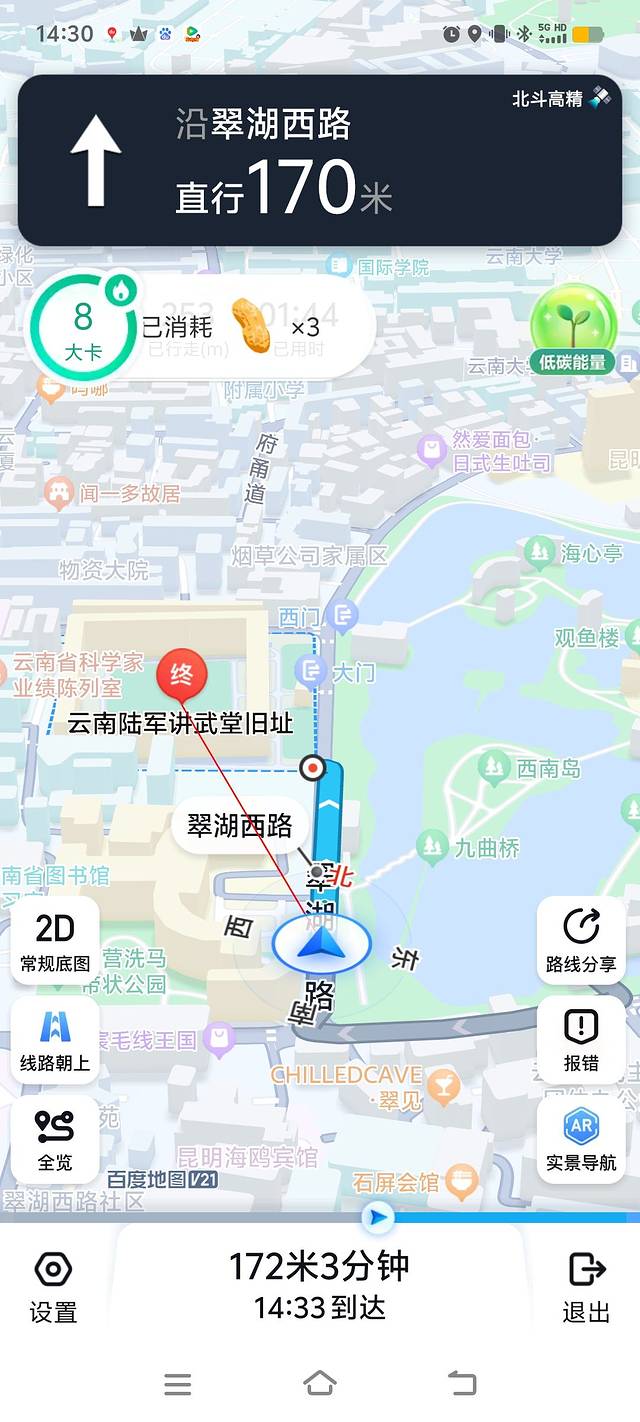Image resolution: width=640 pixels, height=1422 pixels.
Task: Go back with the system back button
Action: tap(462, 1383)
